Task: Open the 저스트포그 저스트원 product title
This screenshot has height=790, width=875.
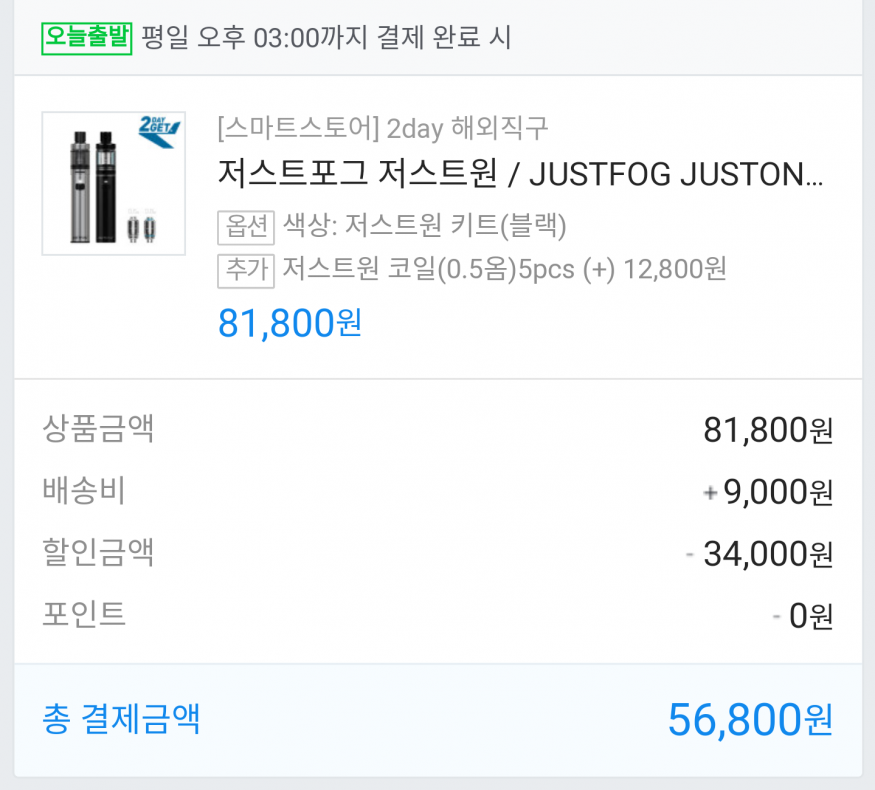Action: (520, 174)
